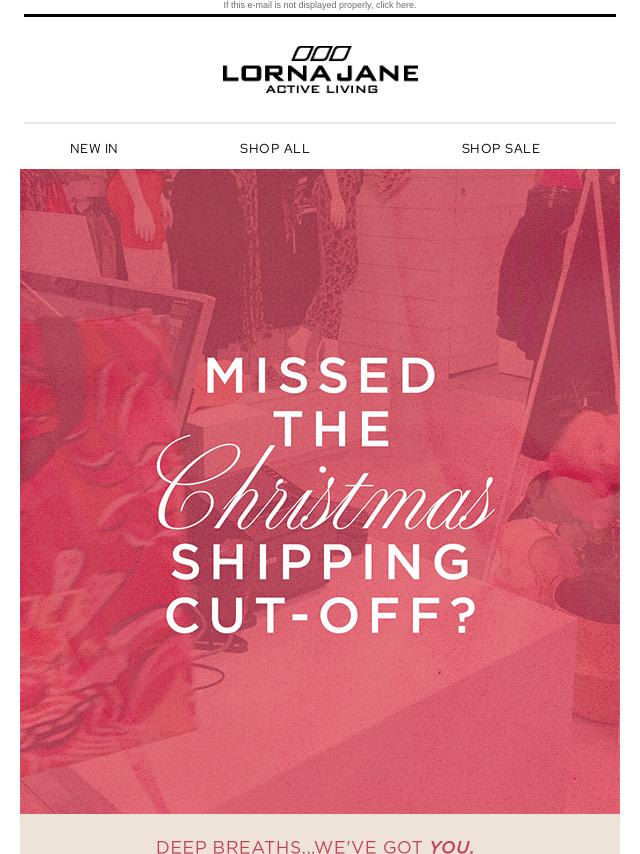Open the SHOP SALE link
640x854 pixels.
[x=501, y=148]
